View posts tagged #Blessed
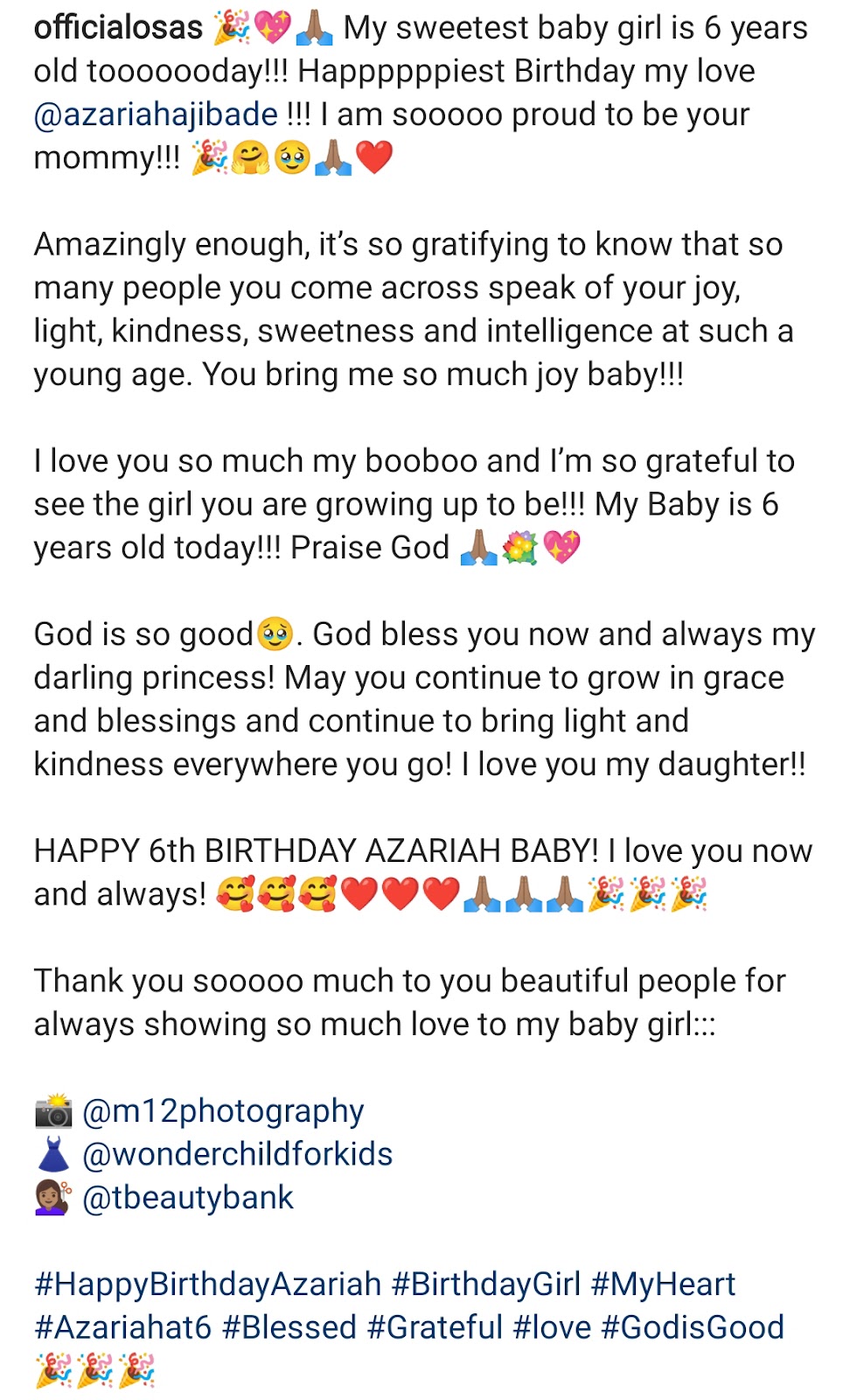Screen dimensions: 850x1400 pyautogui.click(x=289, y=1327)
